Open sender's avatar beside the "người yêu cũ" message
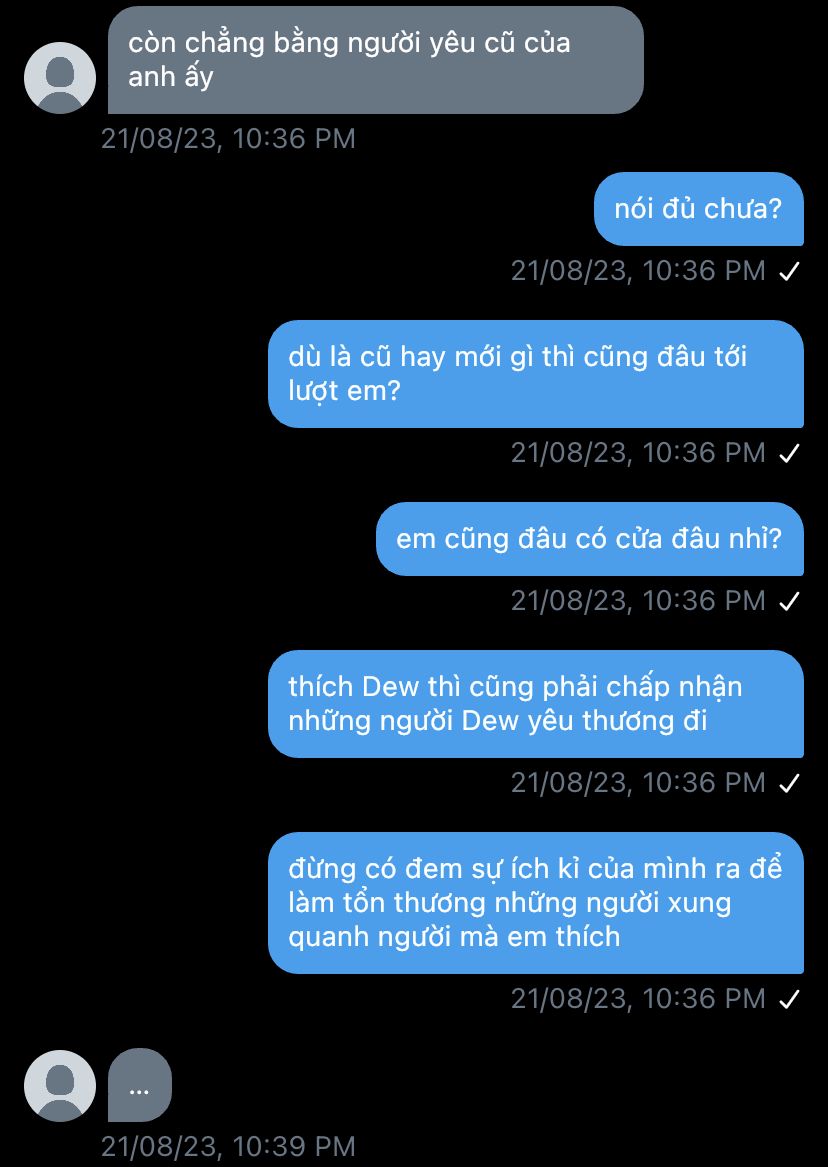The width and height of the screenshot is (828, 1167). click(60, 78)
